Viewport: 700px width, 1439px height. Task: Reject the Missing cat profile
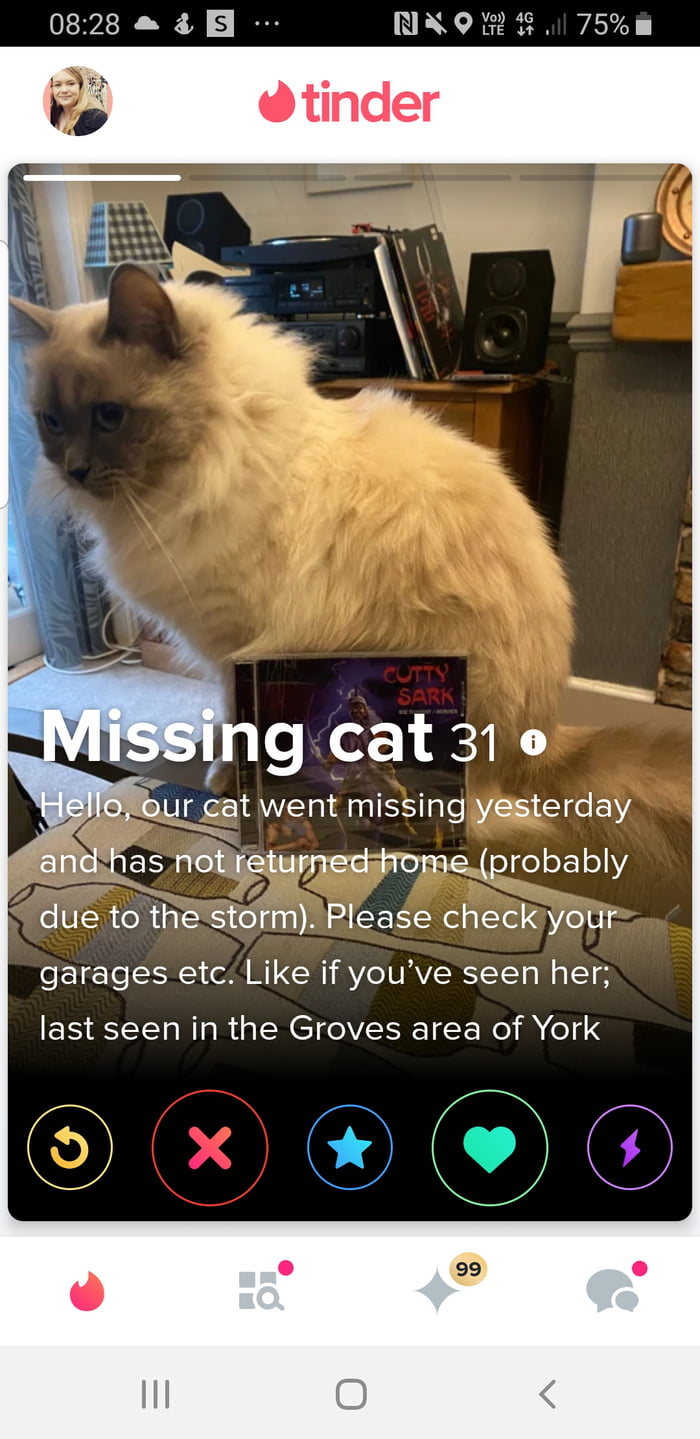(210, 1147)
